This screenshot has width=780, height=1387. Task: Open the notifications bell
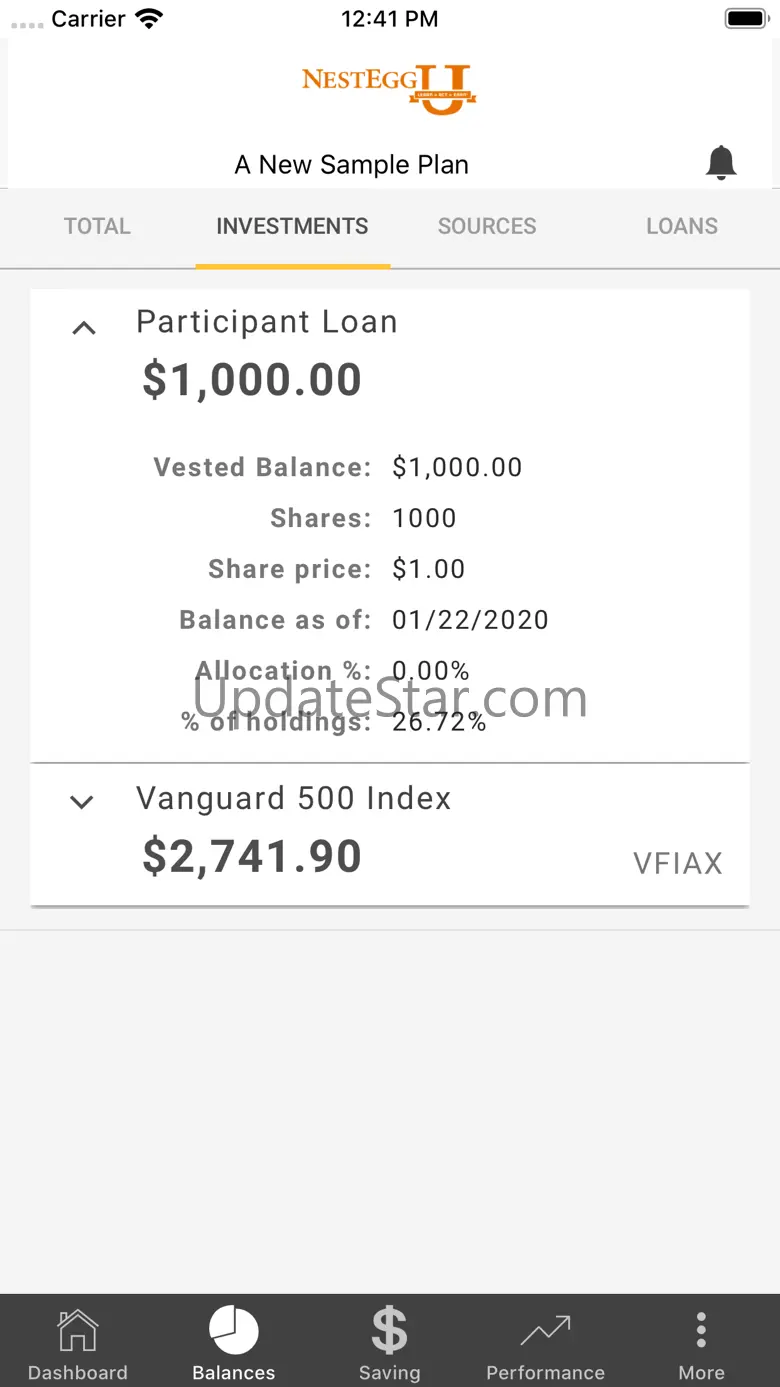point(721,162)
